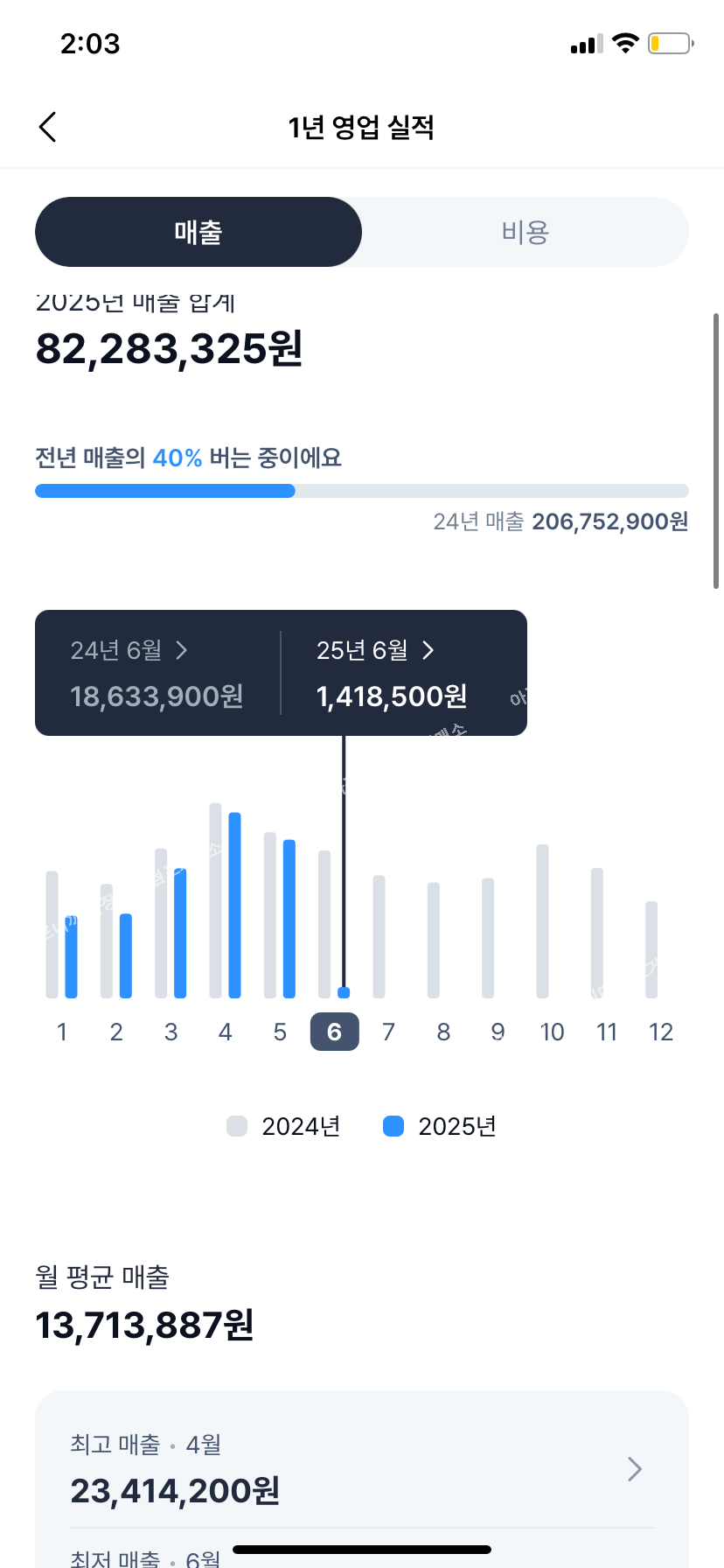Select month 9 on the chart
Viewport: 724px width, 1568px height.
click(x=498, y=1032)
